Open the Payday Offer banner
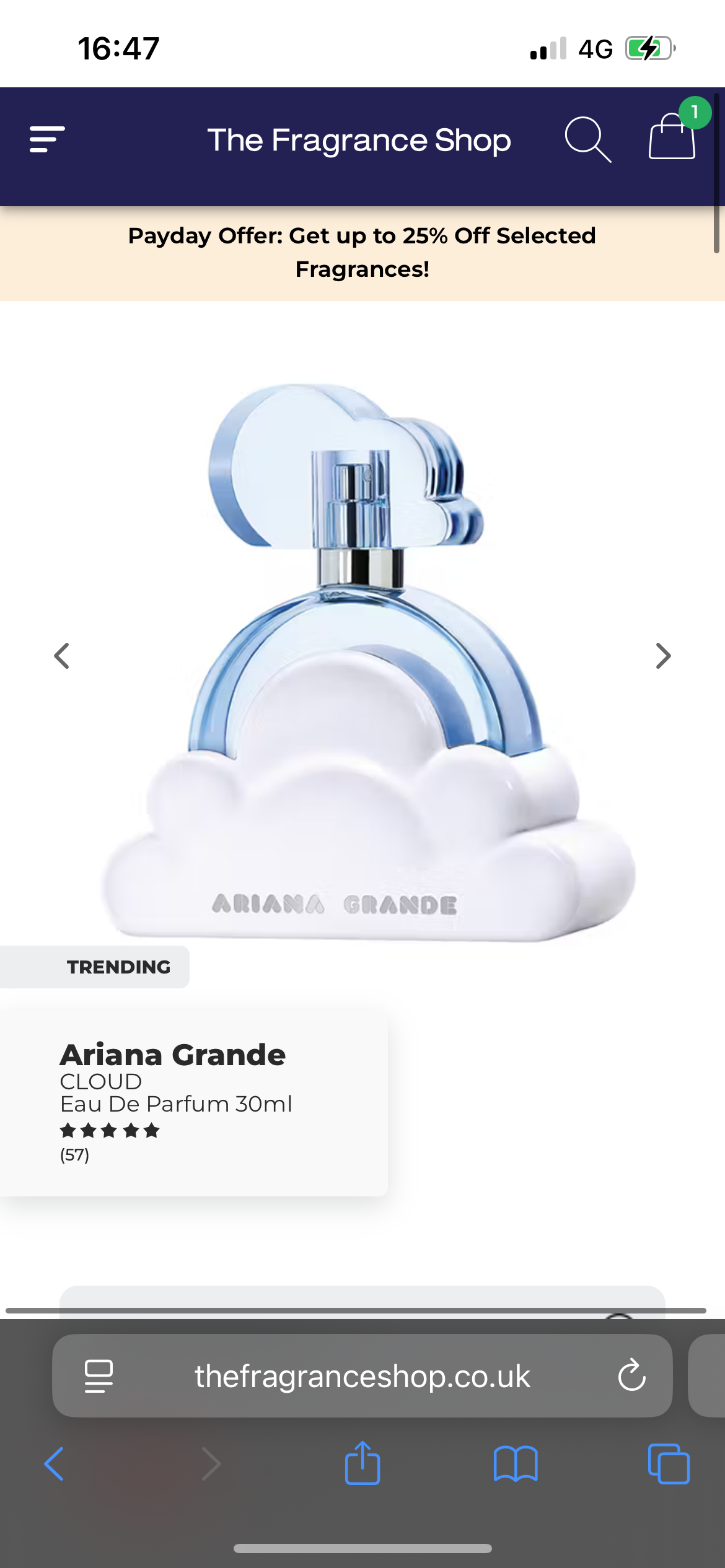 (x=362, y=253)
